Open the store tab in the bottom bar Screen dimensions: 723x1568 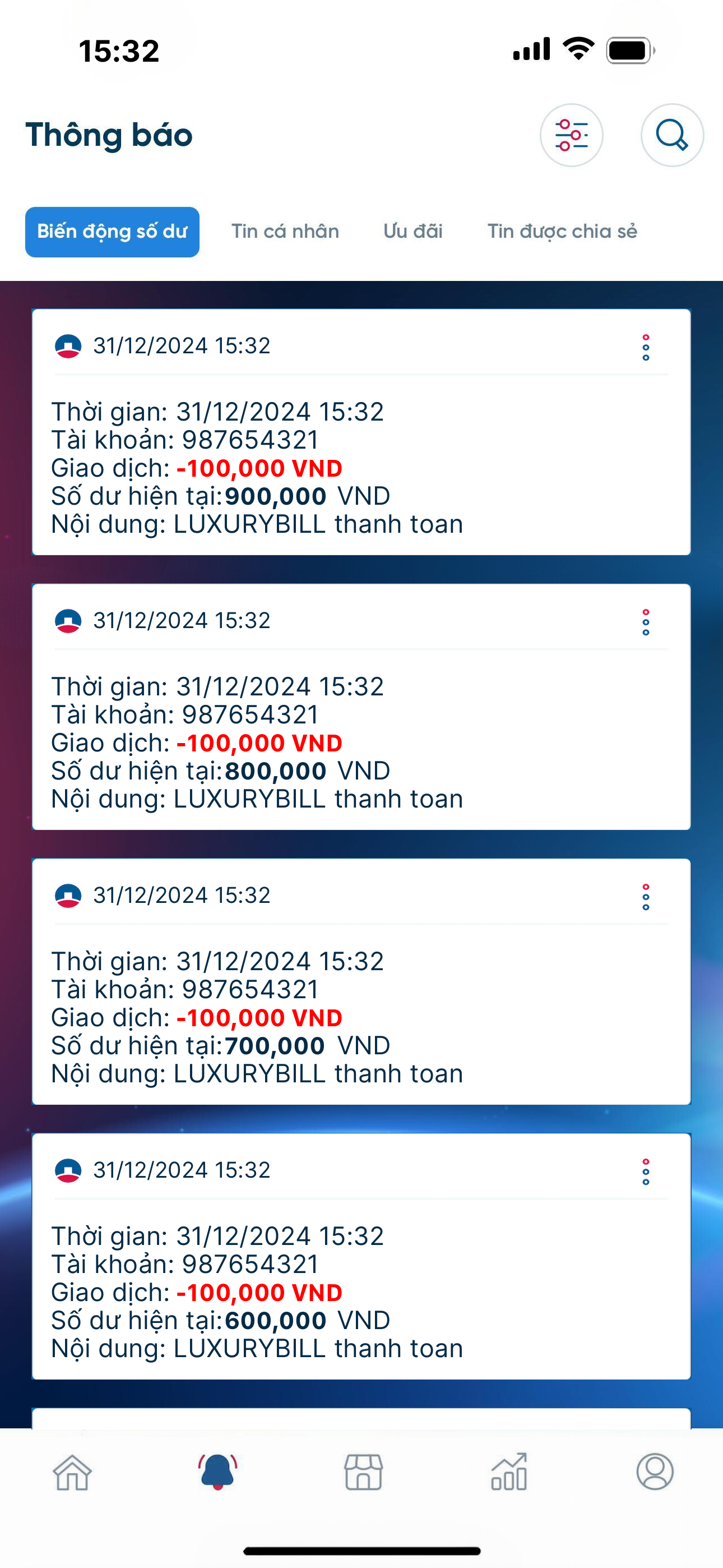tap(363, 1473)
